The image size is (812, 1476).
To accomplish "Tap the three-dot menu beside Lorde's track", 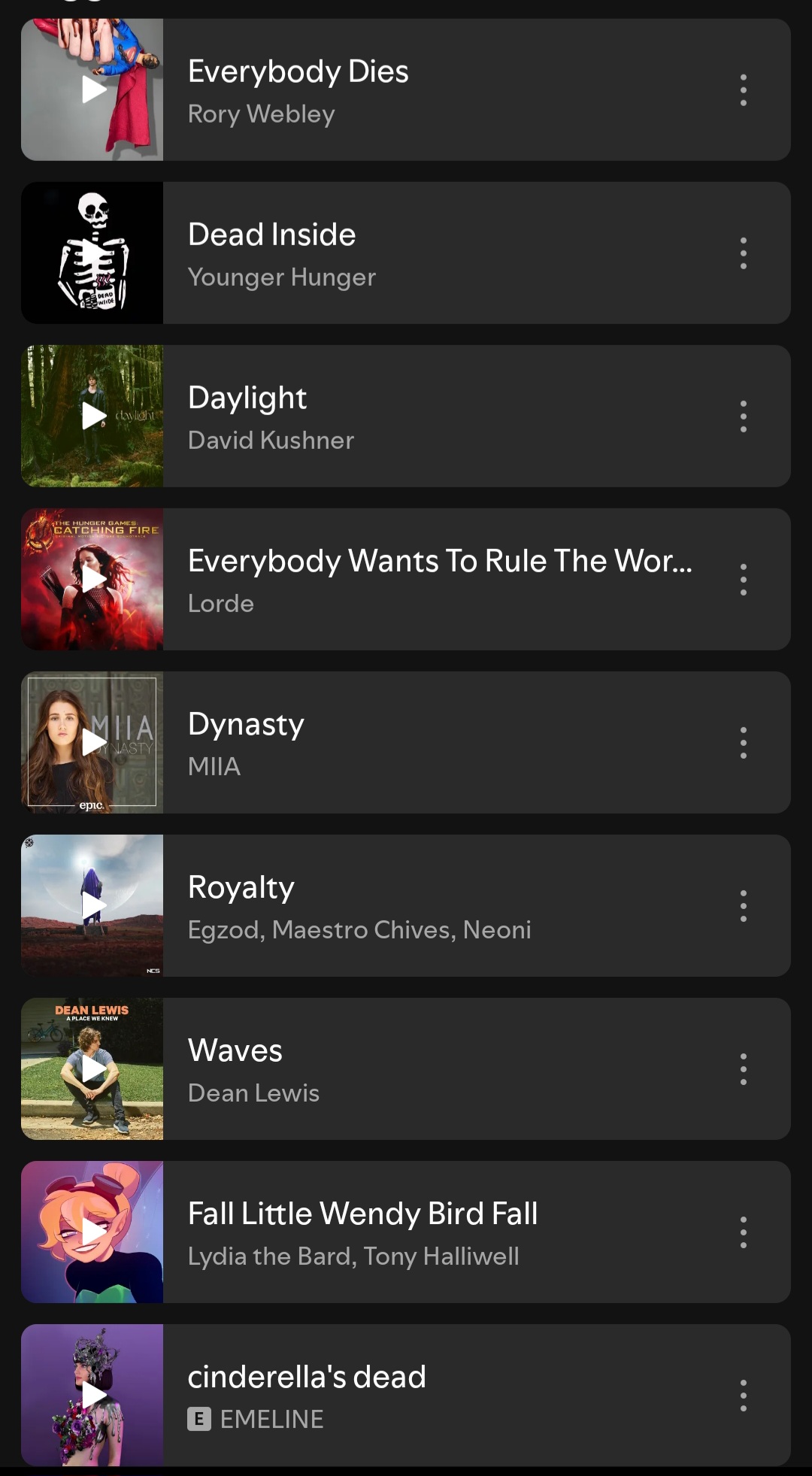I will [x=743, y=580].
